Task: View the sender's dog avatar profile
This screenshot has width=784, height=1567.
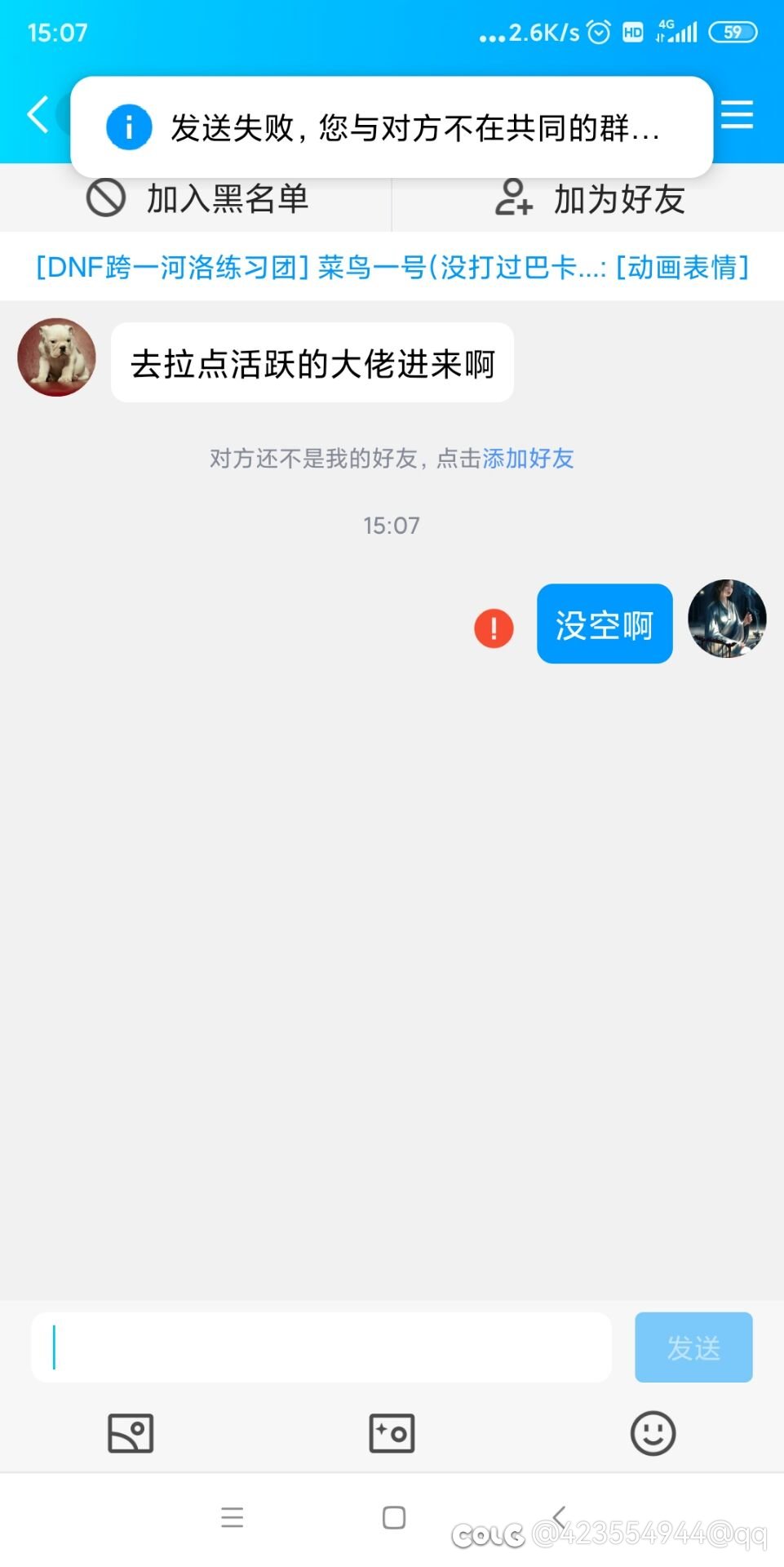Action: (x=56, y=357)
